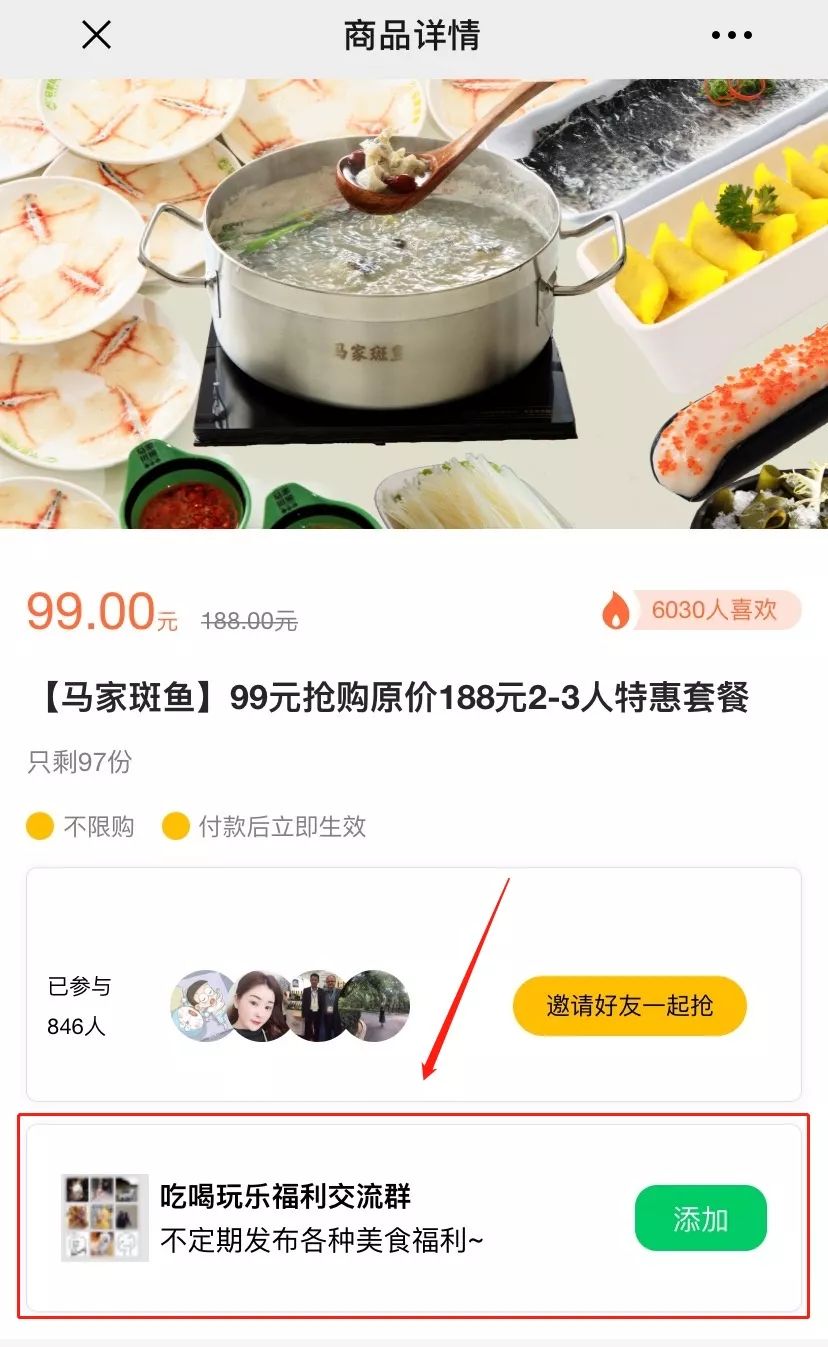Open the 马家斑鱼 hot pot product image
The image size is (828, 1347).
[414, 304]
